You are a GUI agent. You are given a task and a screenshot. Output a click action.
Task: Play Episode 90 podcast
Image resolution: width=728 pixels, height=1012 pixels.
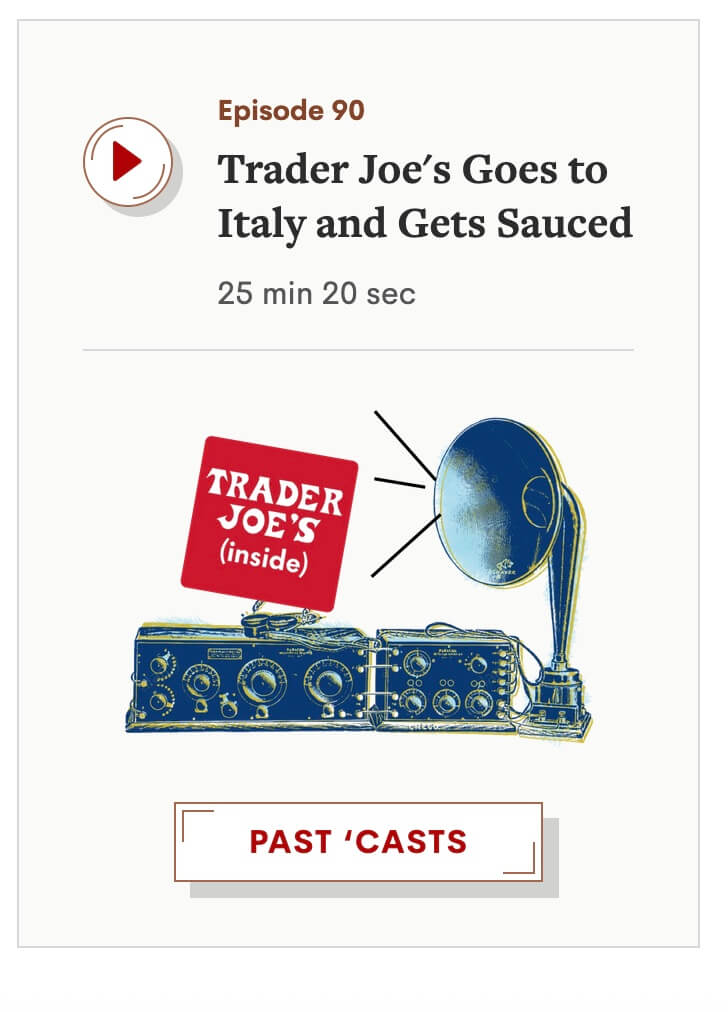click(127, 161)
